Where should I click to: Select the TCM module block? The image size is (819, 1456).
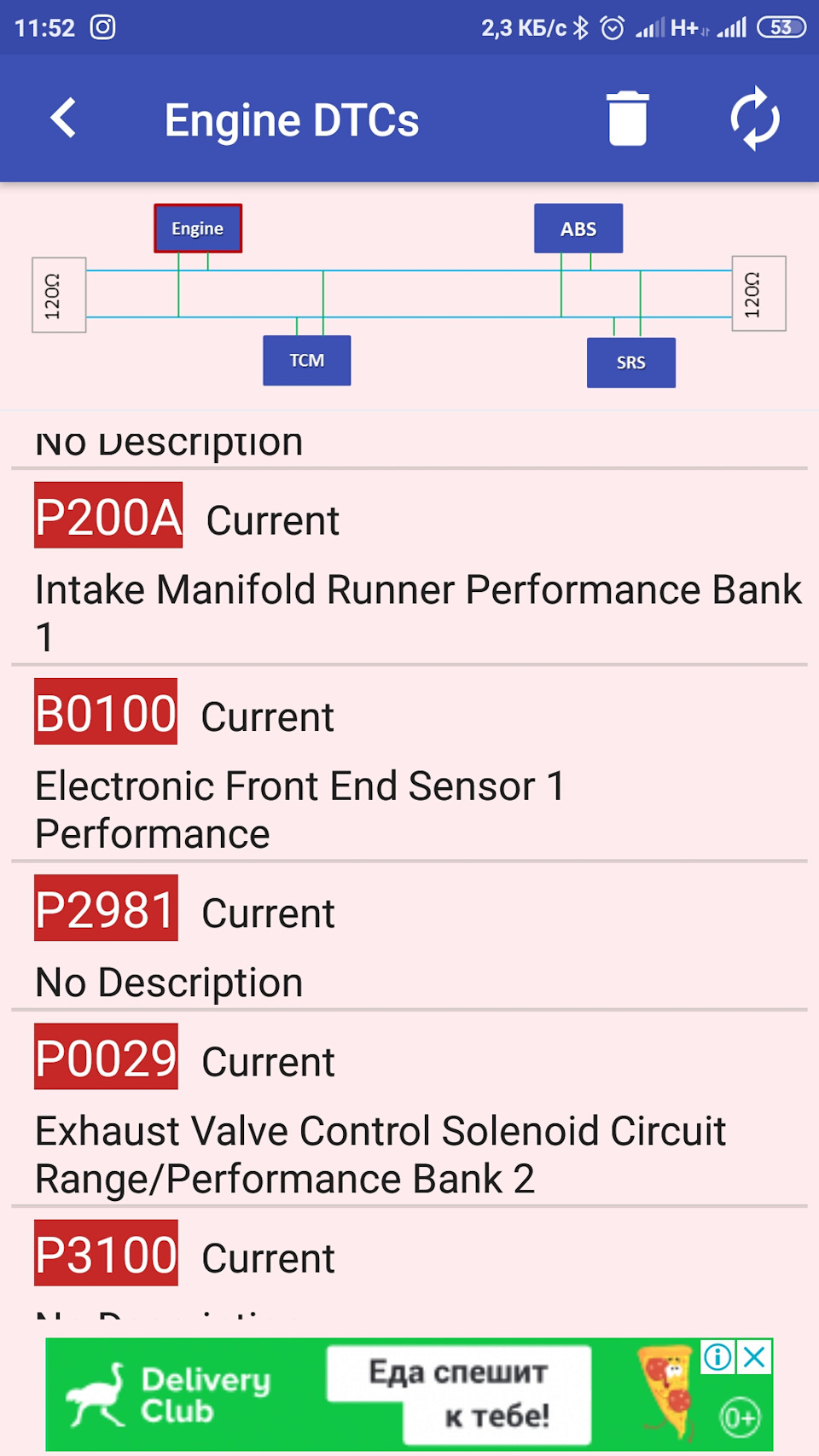coord(307,361)
